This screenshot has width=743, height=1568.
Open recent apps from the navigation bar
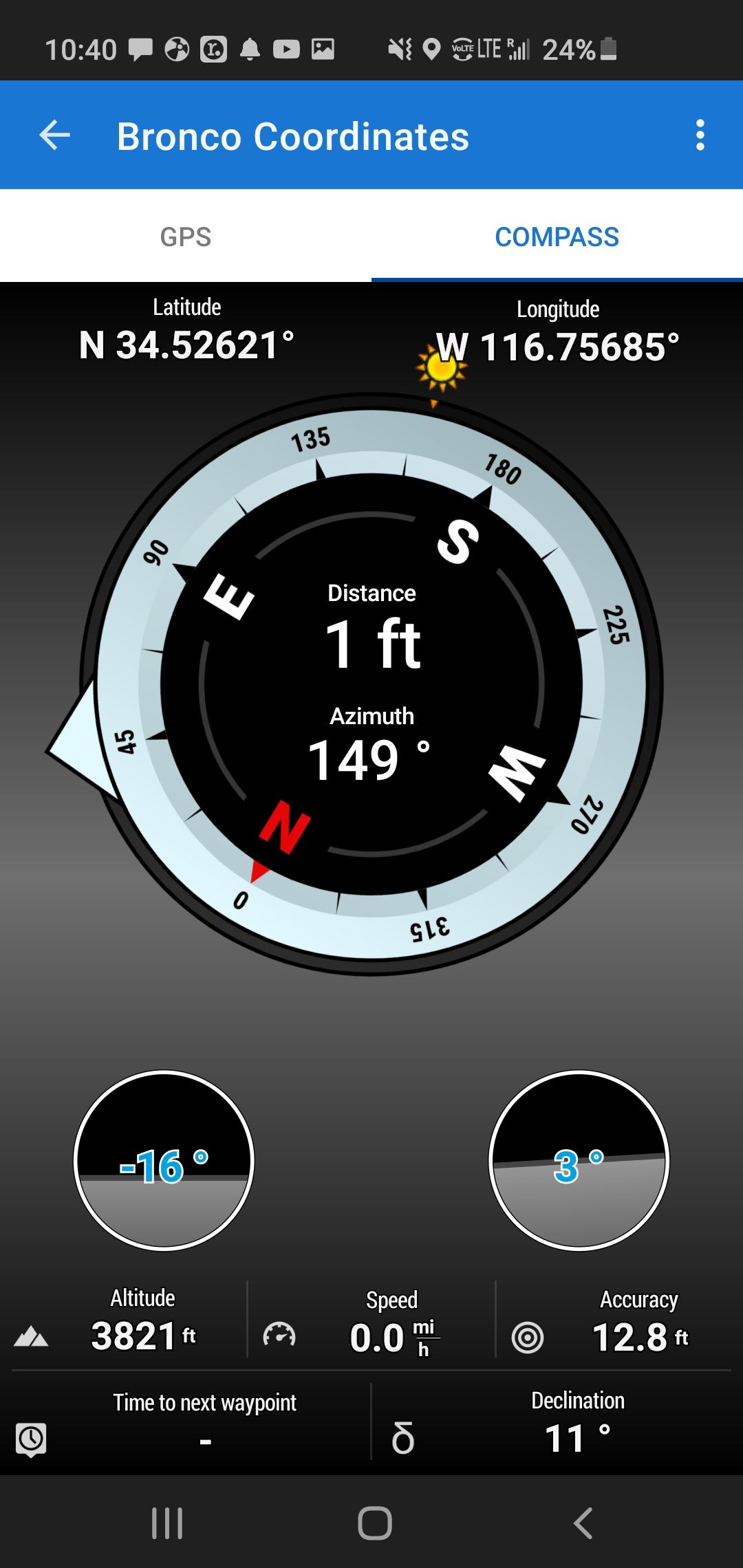(167, 1523)
